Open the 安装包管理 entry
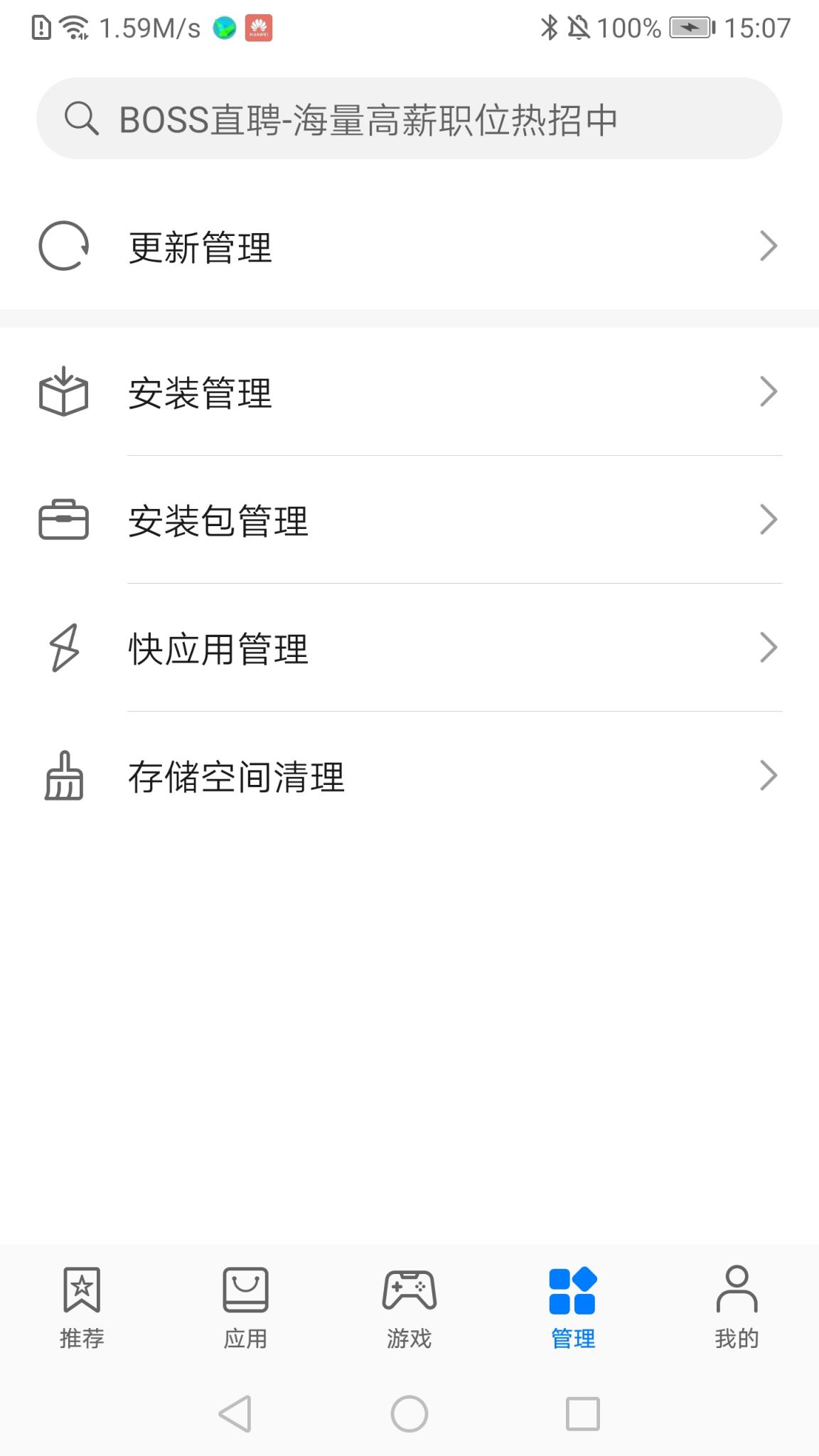Image resolution: width=819 pixels, height=1456 pixels. tap(355, 520)
